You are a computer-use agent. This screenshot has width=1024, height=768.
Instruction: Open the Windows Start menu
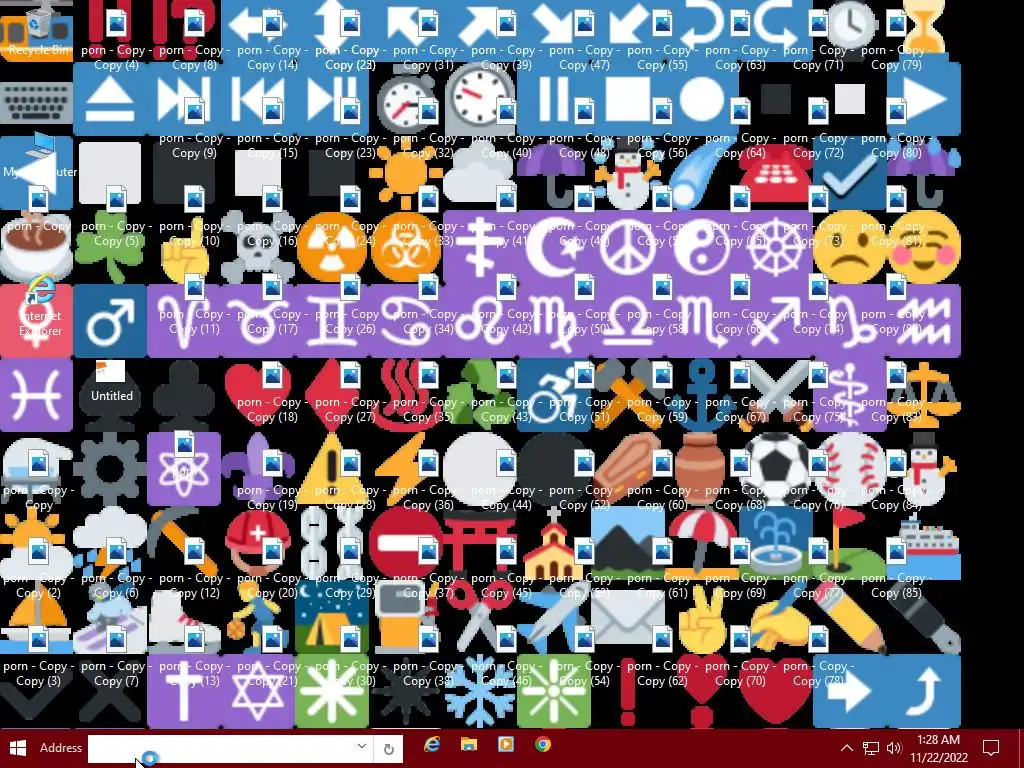click(x=17, y=747)
